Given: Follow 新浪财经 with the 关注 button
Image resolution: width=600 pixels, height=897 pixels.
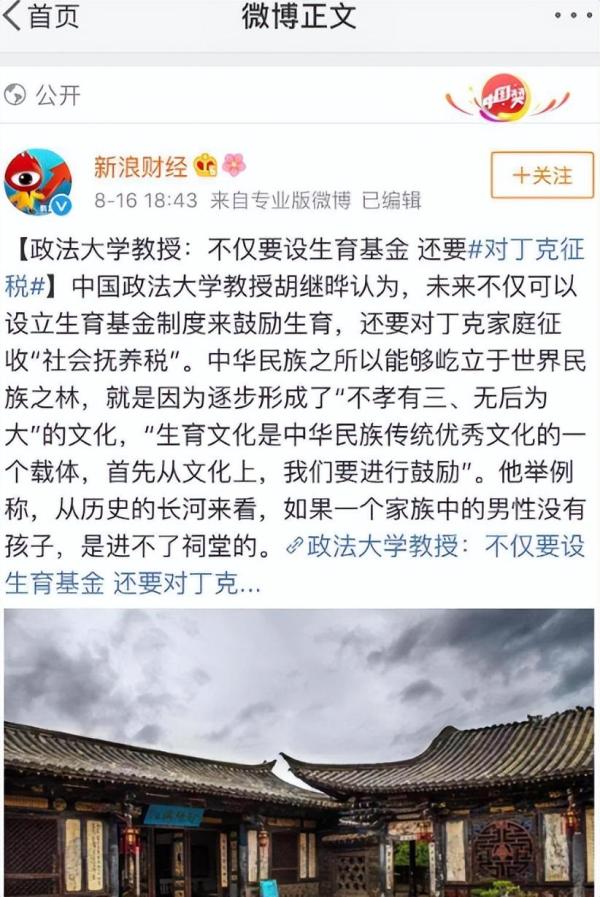Looking at the screenshot, I should pos(542,176).
